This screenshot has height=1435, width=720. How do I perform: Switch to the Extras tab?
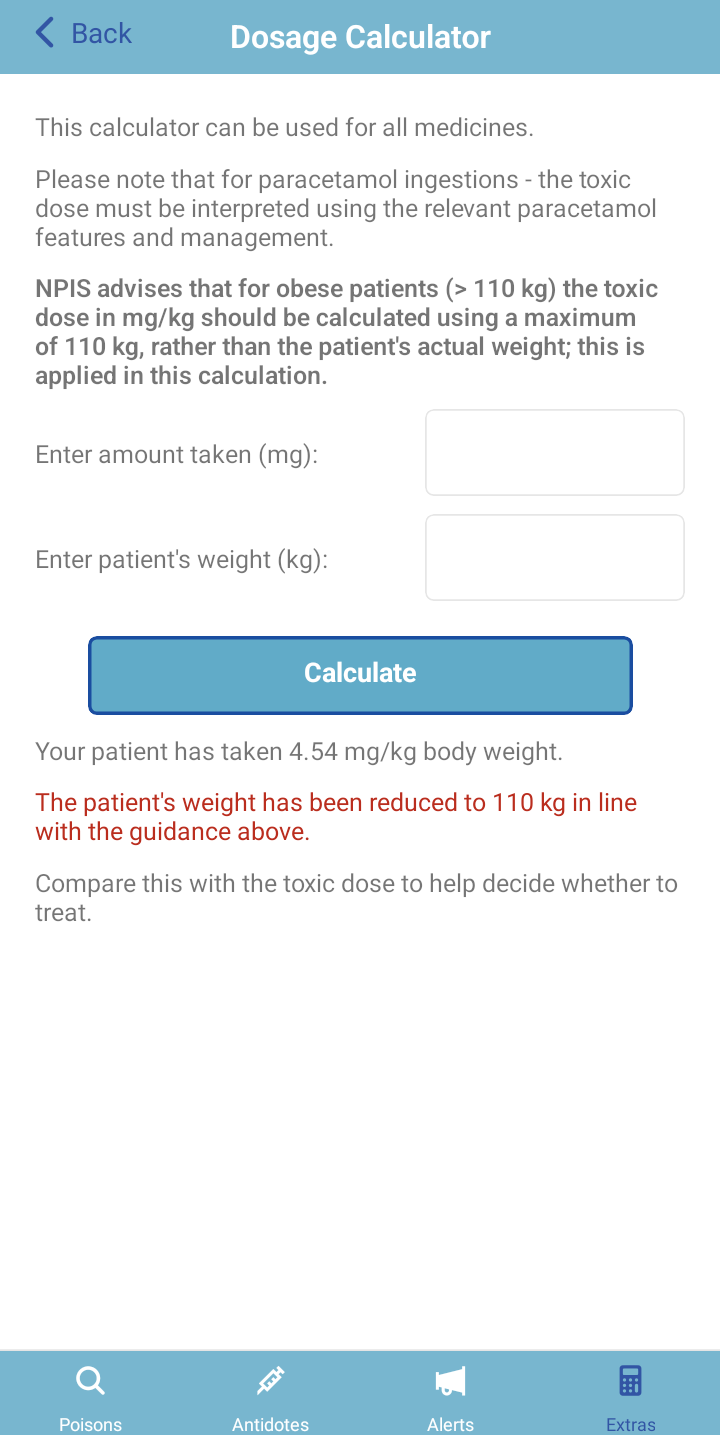click(x=630, y=1395)
